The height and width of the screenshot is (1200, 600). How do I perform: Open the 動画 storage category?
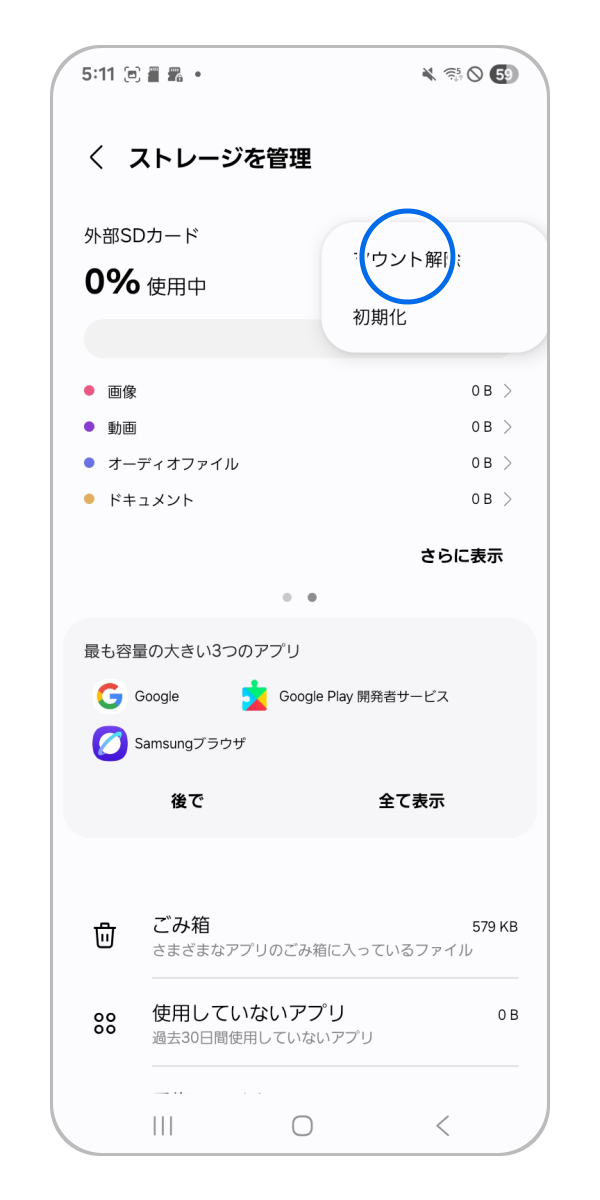[298, 427]
